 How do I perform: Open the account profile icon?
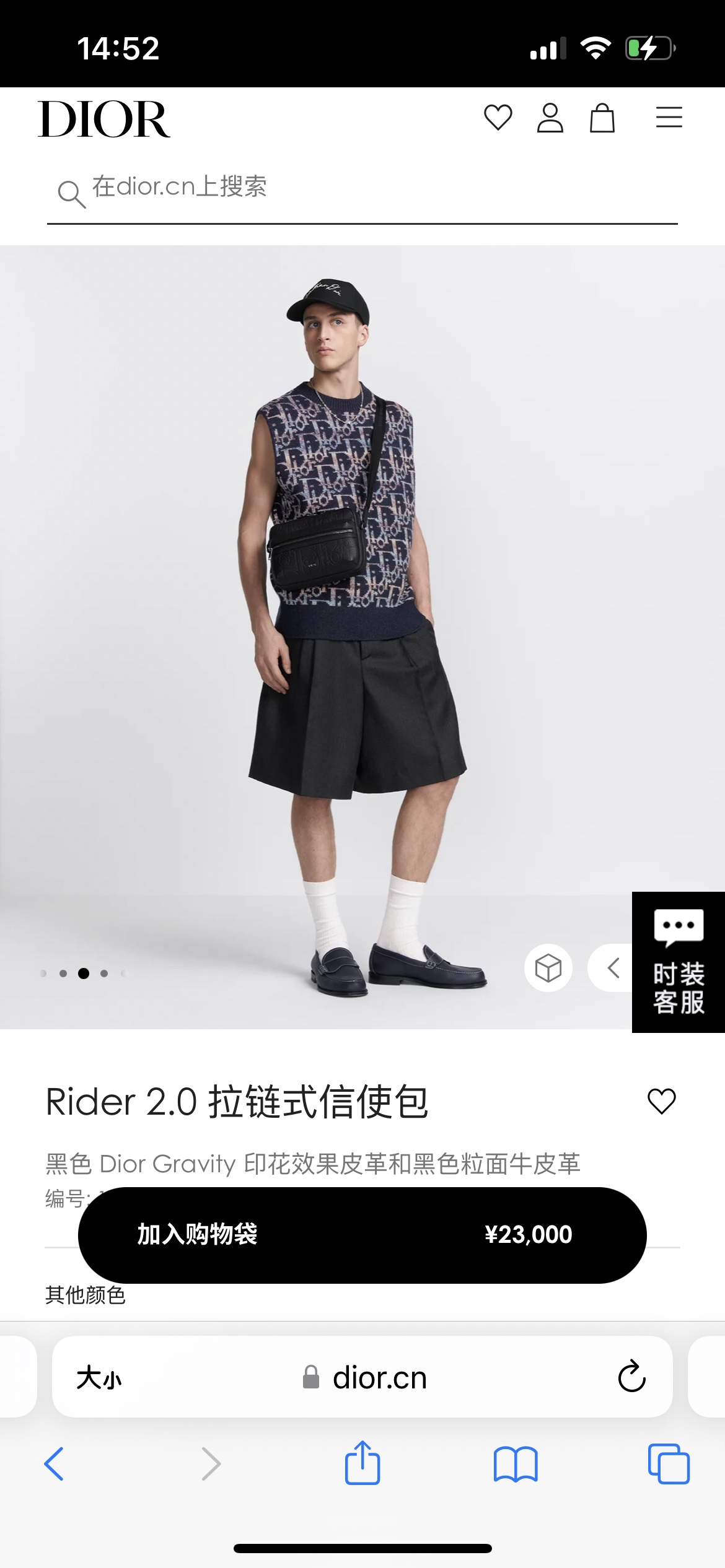[x=550, y=118]
